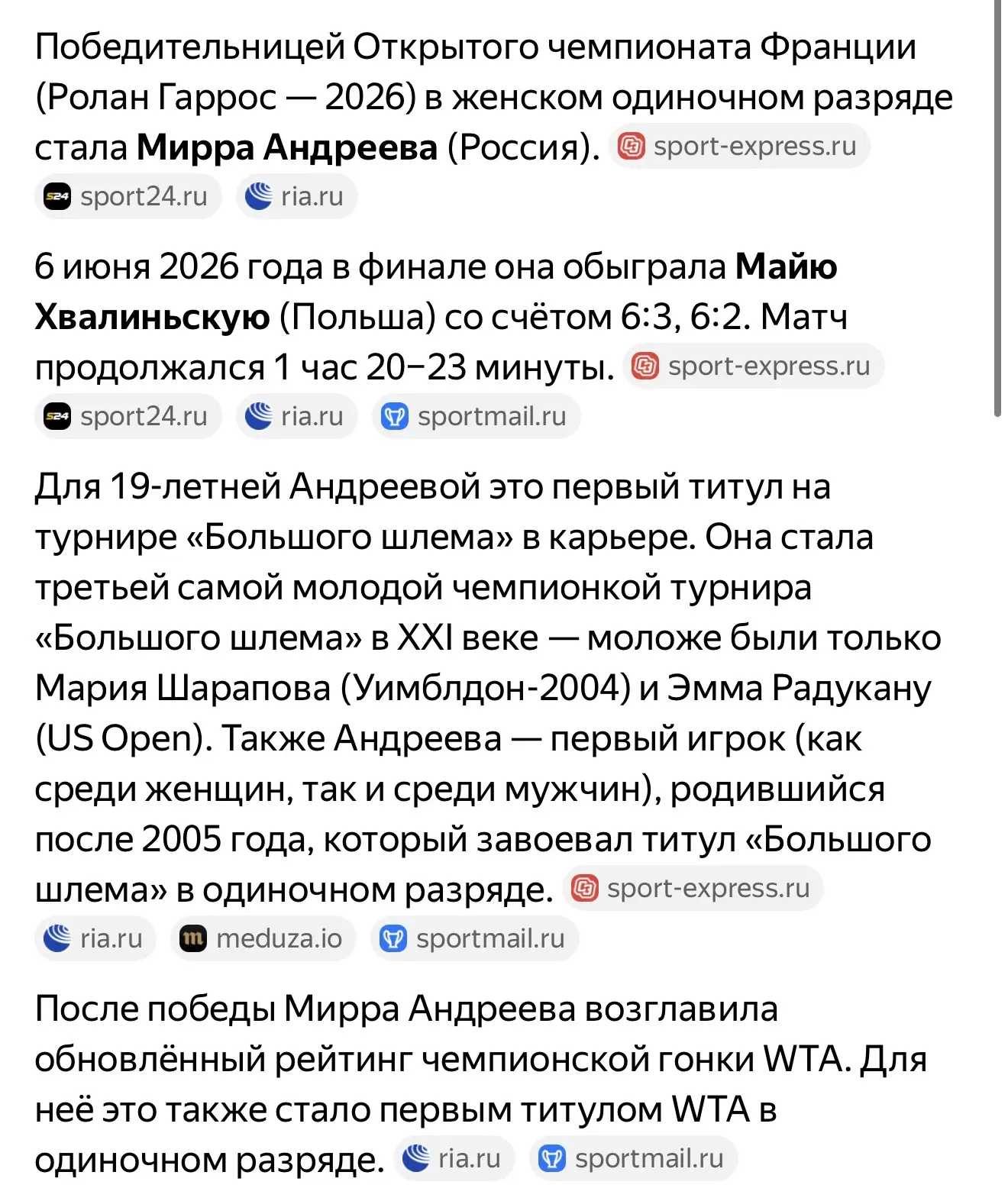Screen dimensions: 1008x1201
Task: Open sportmail.ru source after the WTA rating paragraph
Action: [634, 1158]
